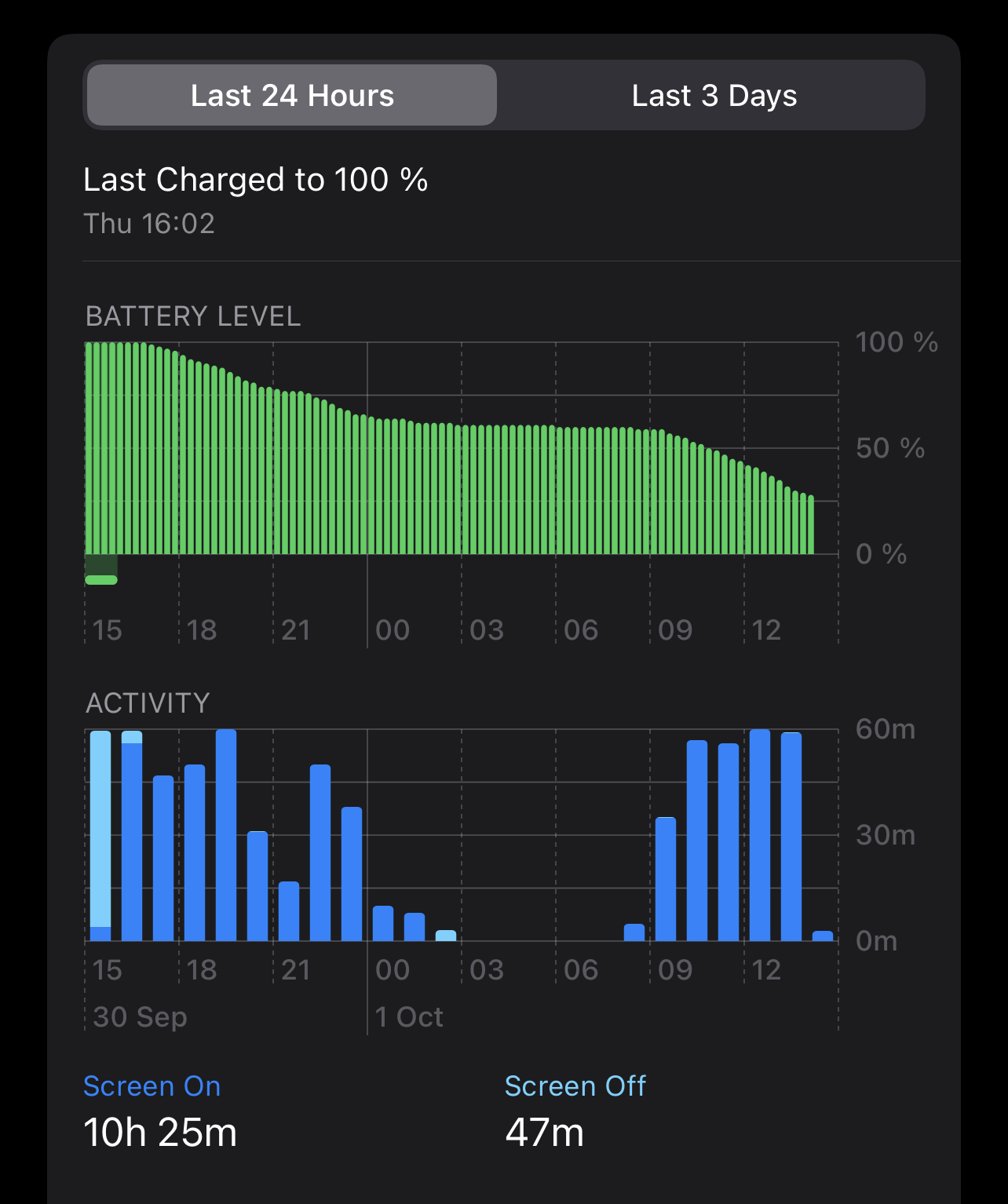This screenshot has height=1204, width=1008.
Task: Switch to the Last 3 Days view
Action: click(x=714, y=96)
